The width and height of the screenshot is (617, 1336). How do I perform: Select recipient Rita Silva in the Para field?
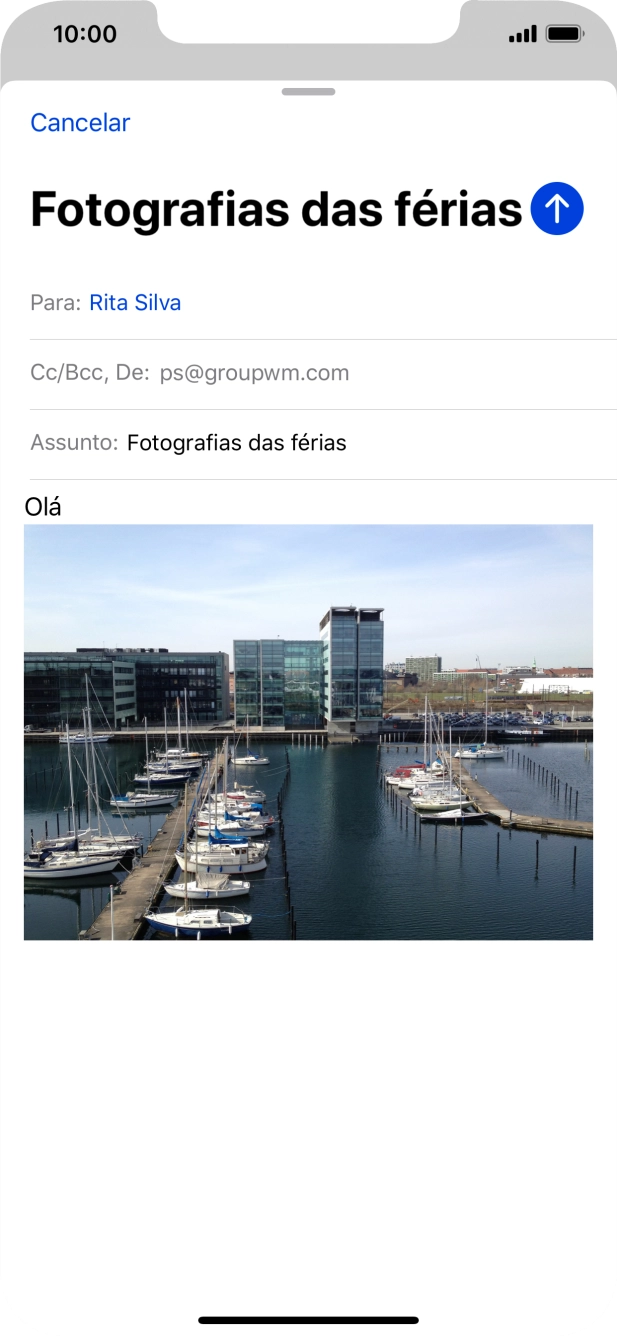click(135, 302)
